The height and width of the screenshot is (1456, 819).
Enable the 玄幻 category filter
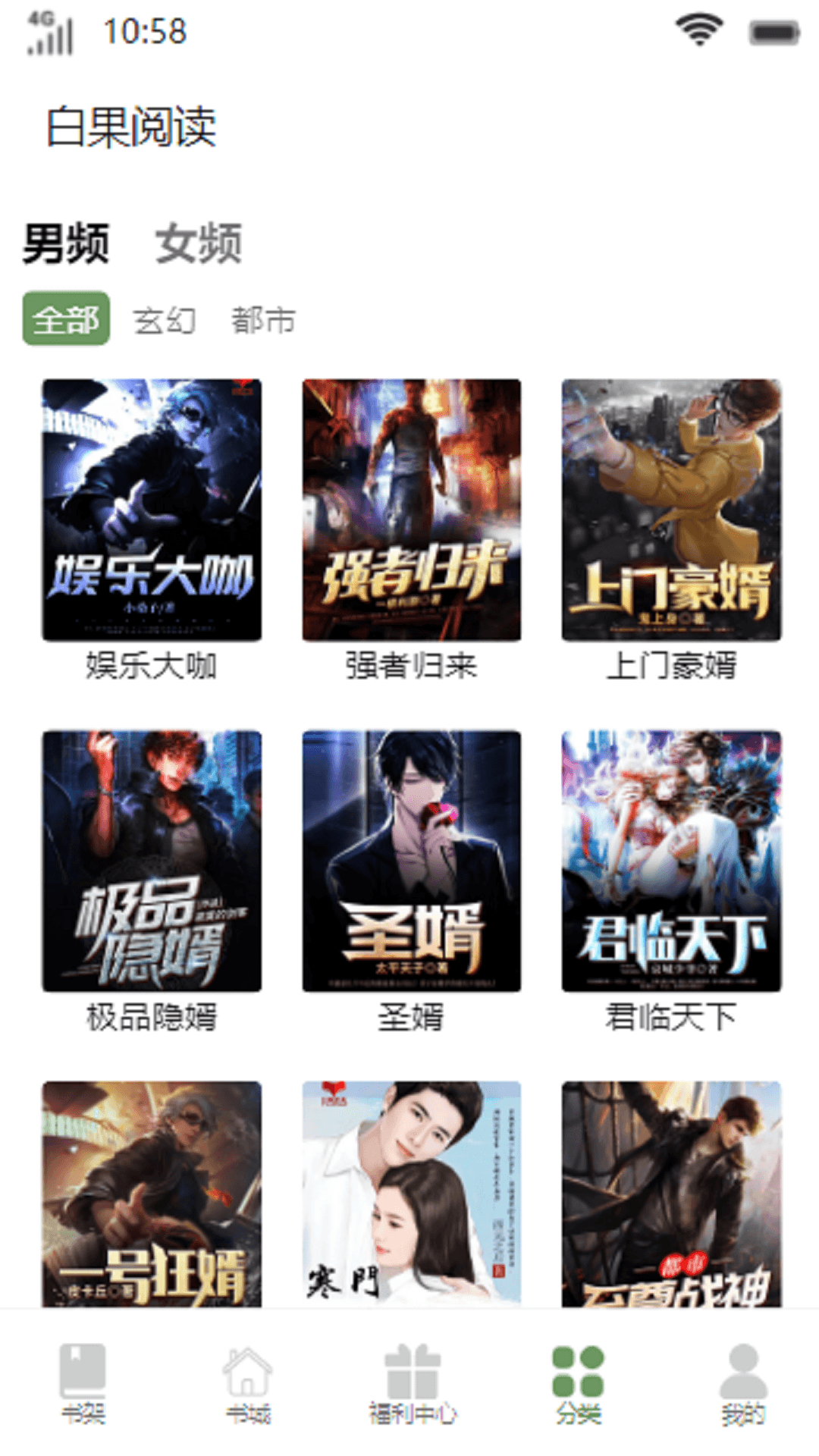(166, 320)
